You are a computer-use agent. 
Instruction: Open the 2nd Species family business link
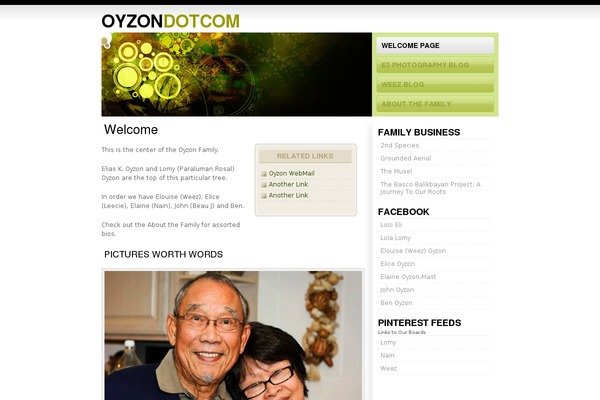tap(399, 145)
